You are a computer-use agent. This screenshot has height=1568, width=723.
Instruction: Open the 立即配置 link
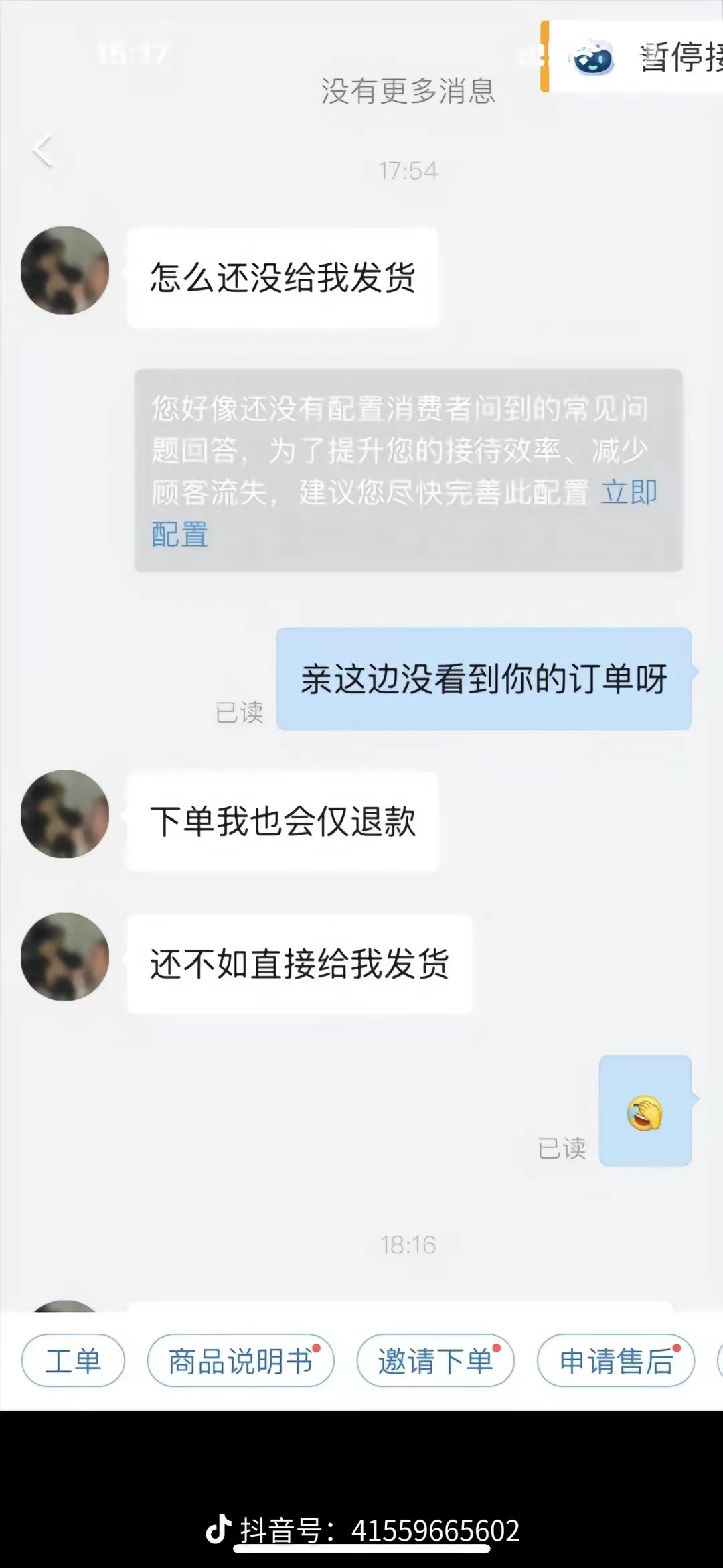coord(628,493)
